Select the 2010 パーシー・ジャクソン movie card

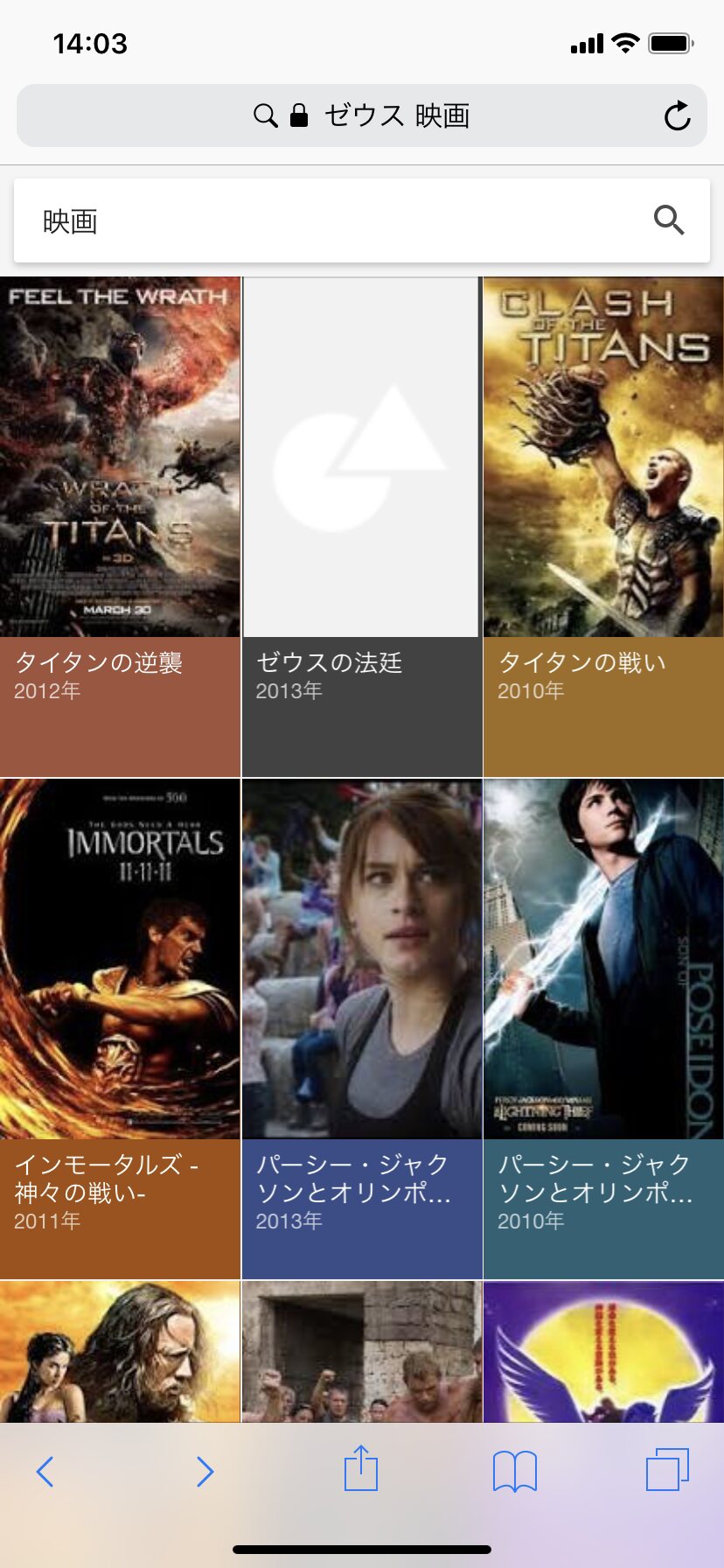603,1028
